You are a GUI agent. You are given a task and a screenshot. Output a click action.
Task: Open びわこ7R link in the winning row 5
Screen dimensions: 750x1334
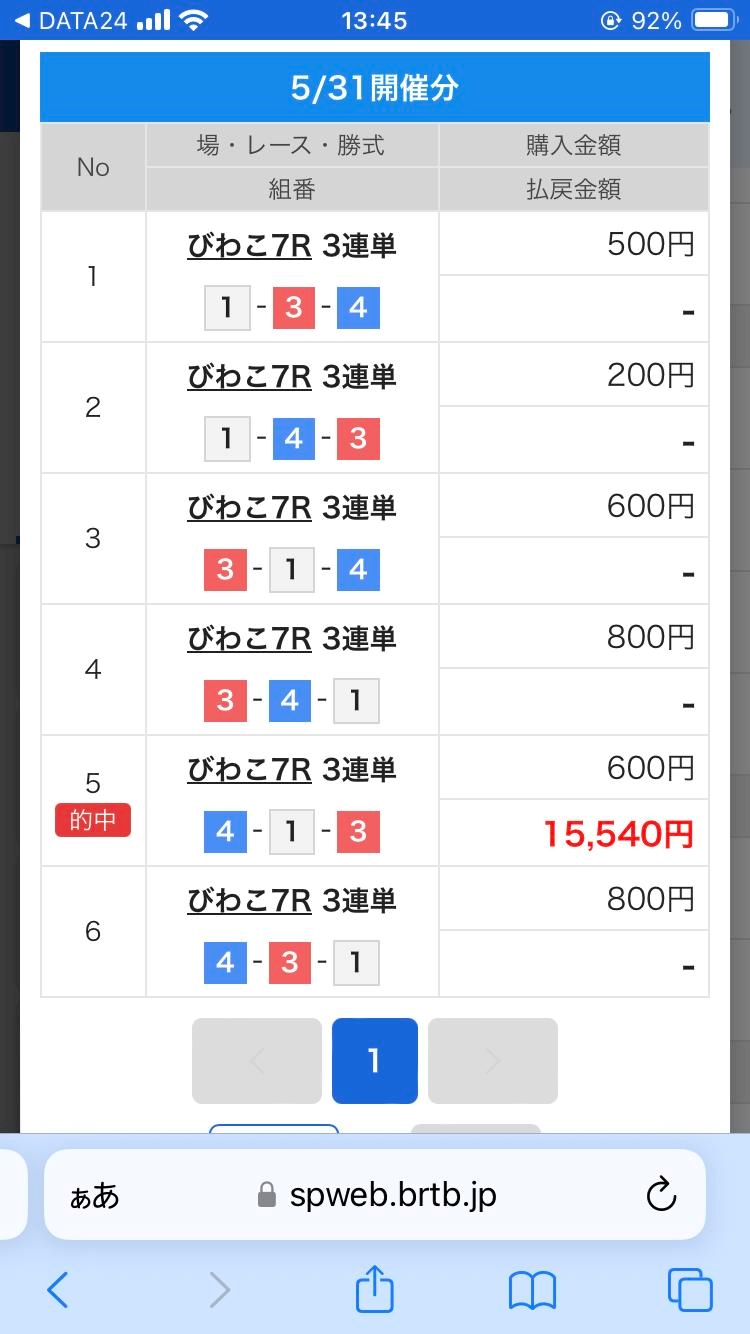[x=249, y=769]
